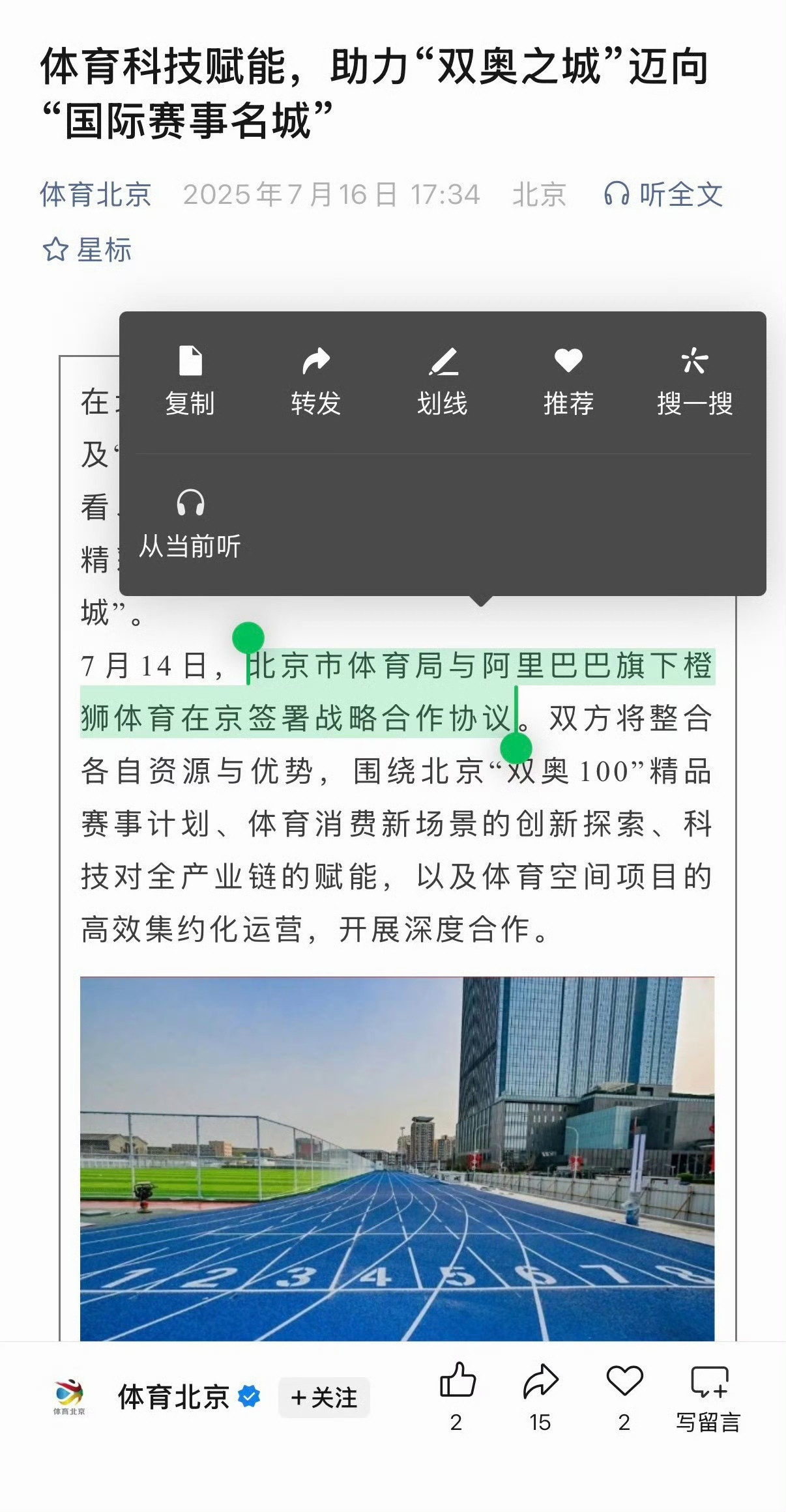This screenshot has height=1512, width=786.
Task: Recommend the selection via 推荐
Action: 568,381
